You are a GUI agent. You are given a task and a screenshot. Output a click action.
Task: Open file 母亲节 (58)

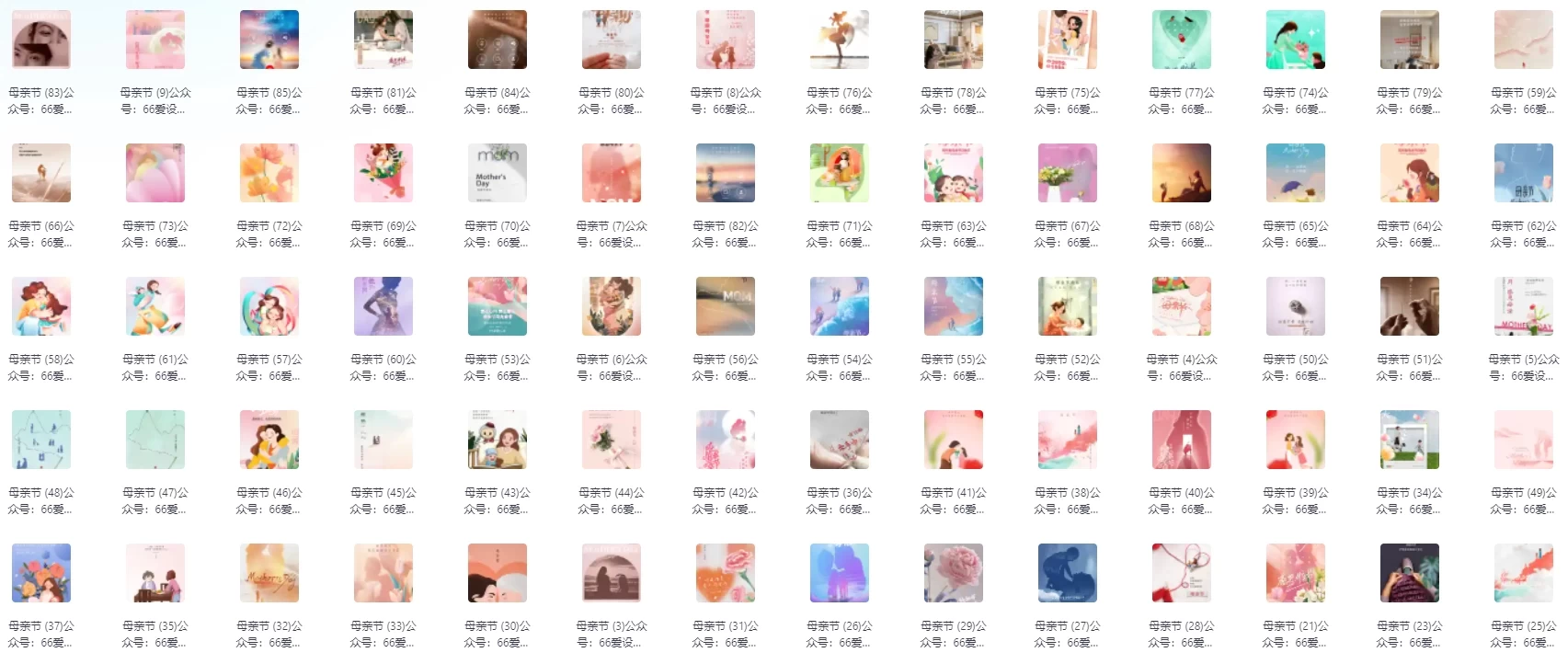(x=41, y=306)
